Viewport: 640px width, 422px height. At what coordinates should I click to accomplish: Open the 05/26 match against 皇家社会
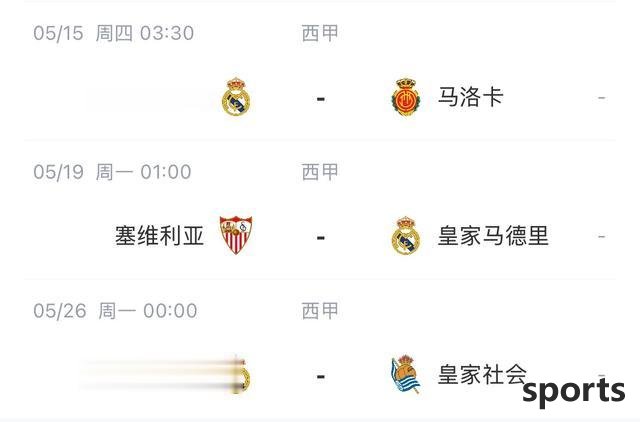tap(320, 376)
